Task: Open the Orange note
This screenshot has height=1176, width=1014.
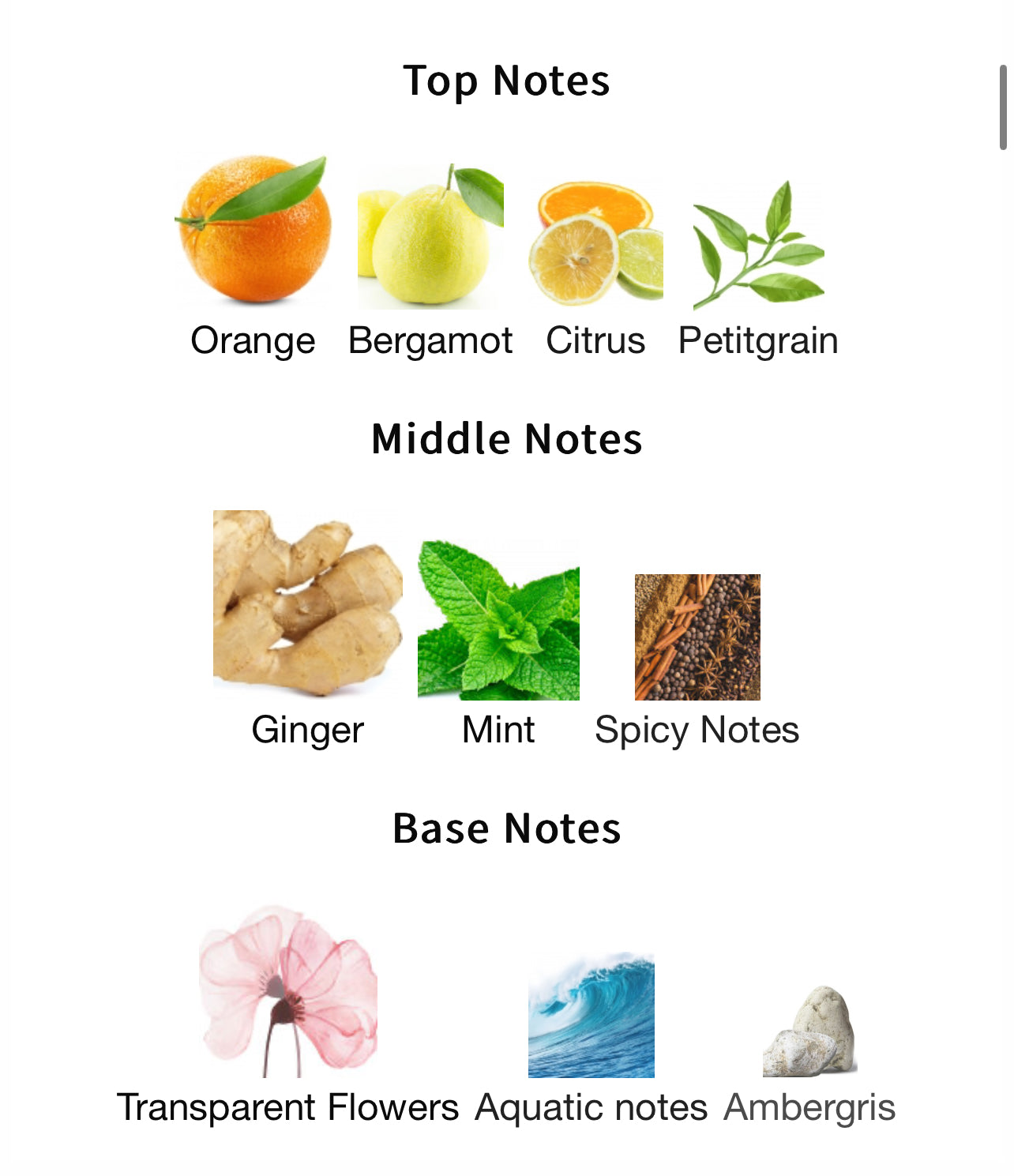Action: tap(253, 231)
